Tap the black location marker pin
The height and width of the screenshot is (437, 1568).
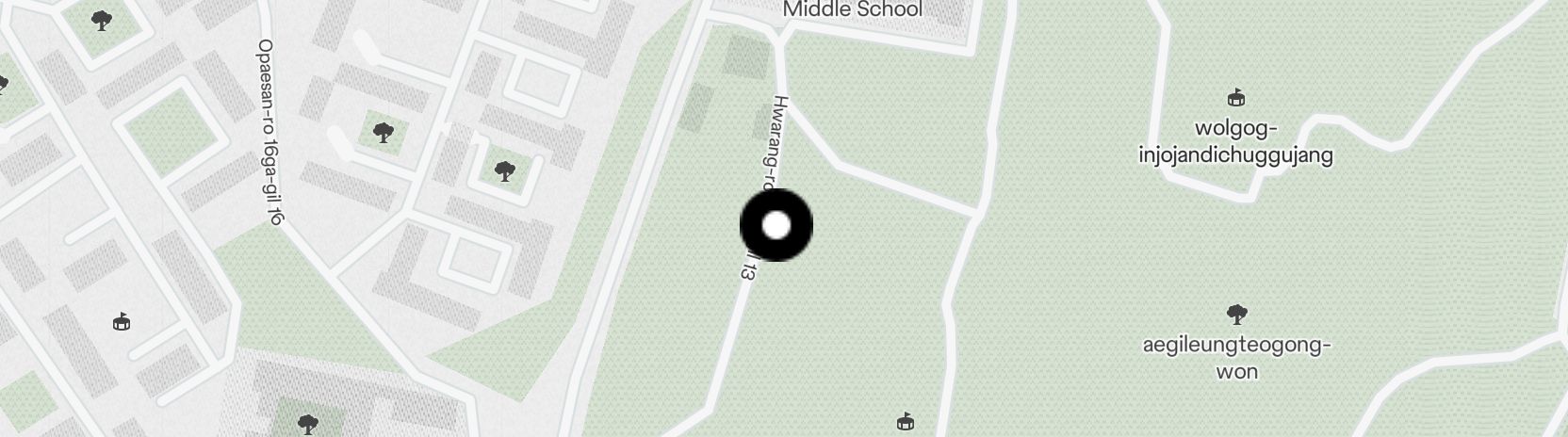(776, 225)
